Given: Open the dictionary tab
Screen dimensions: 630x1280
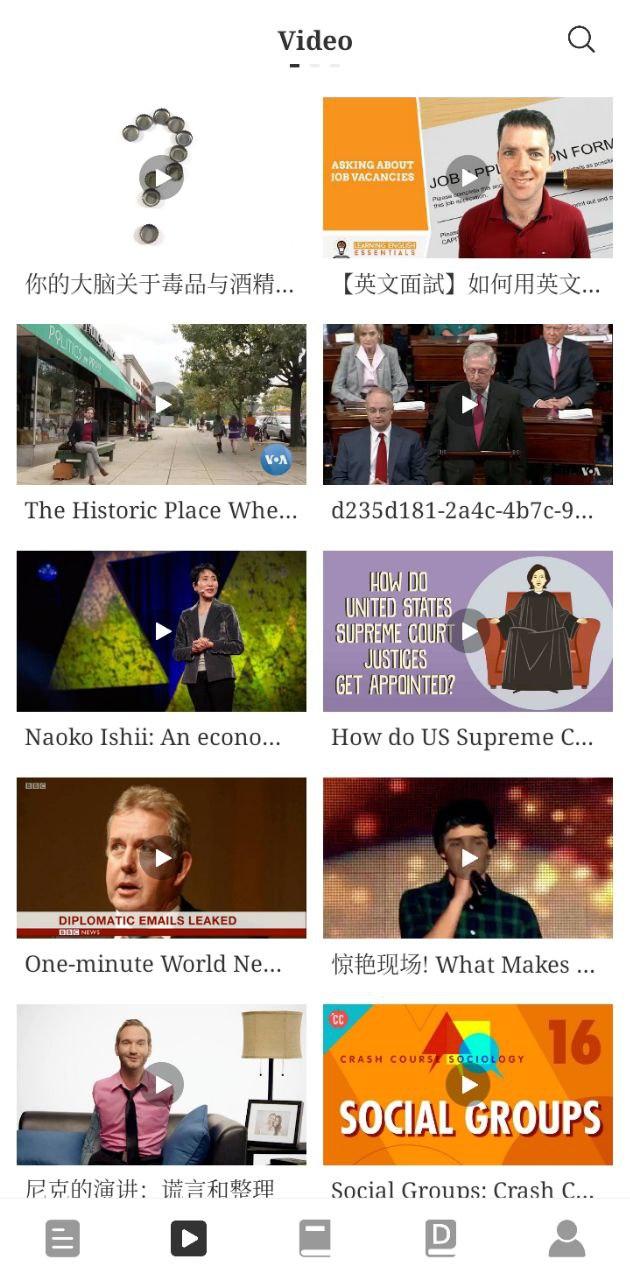Looking at the screenshot, I should click(x=440, y=1238).
